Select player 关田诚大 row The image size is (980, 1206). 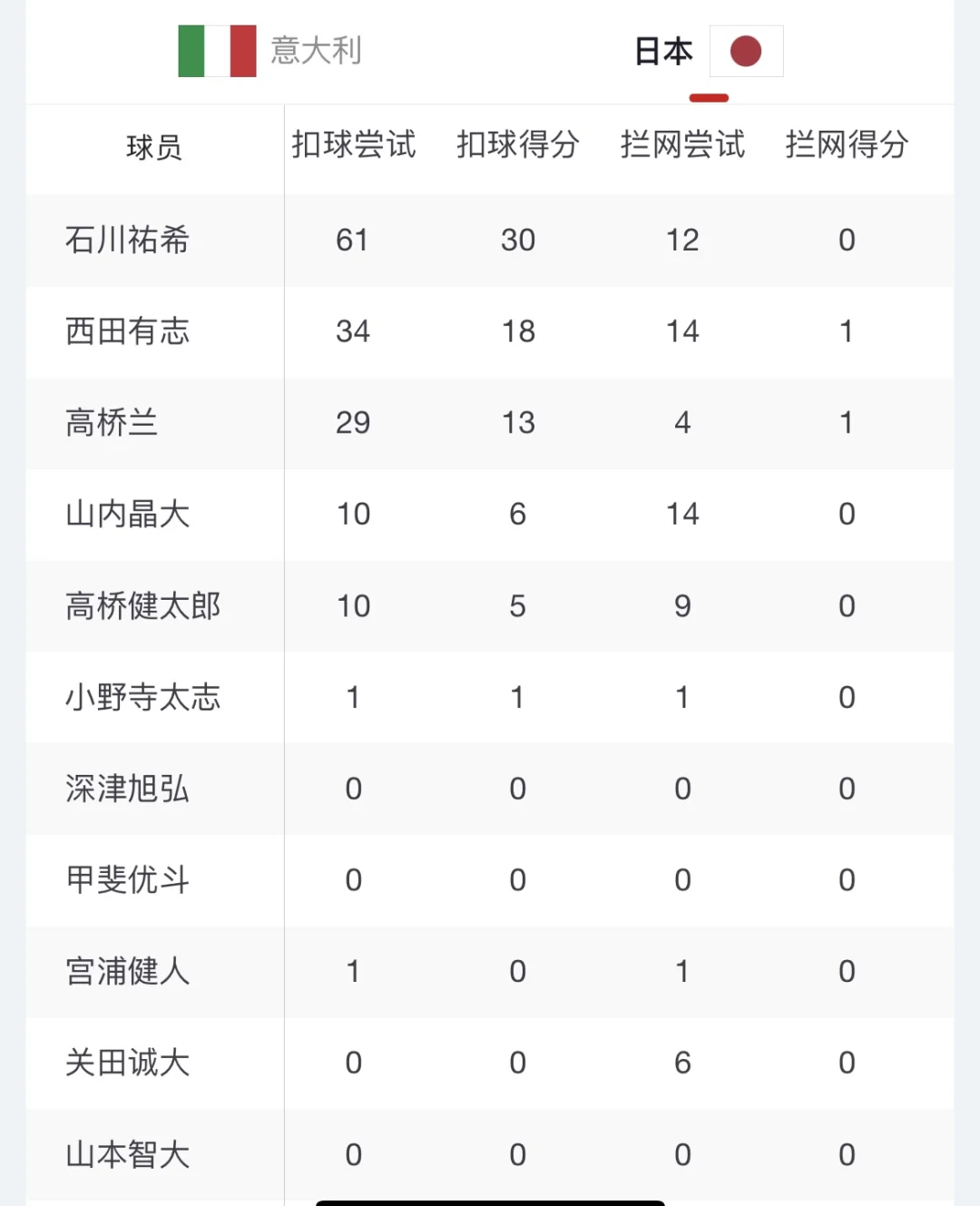(x=127, y=1064)
